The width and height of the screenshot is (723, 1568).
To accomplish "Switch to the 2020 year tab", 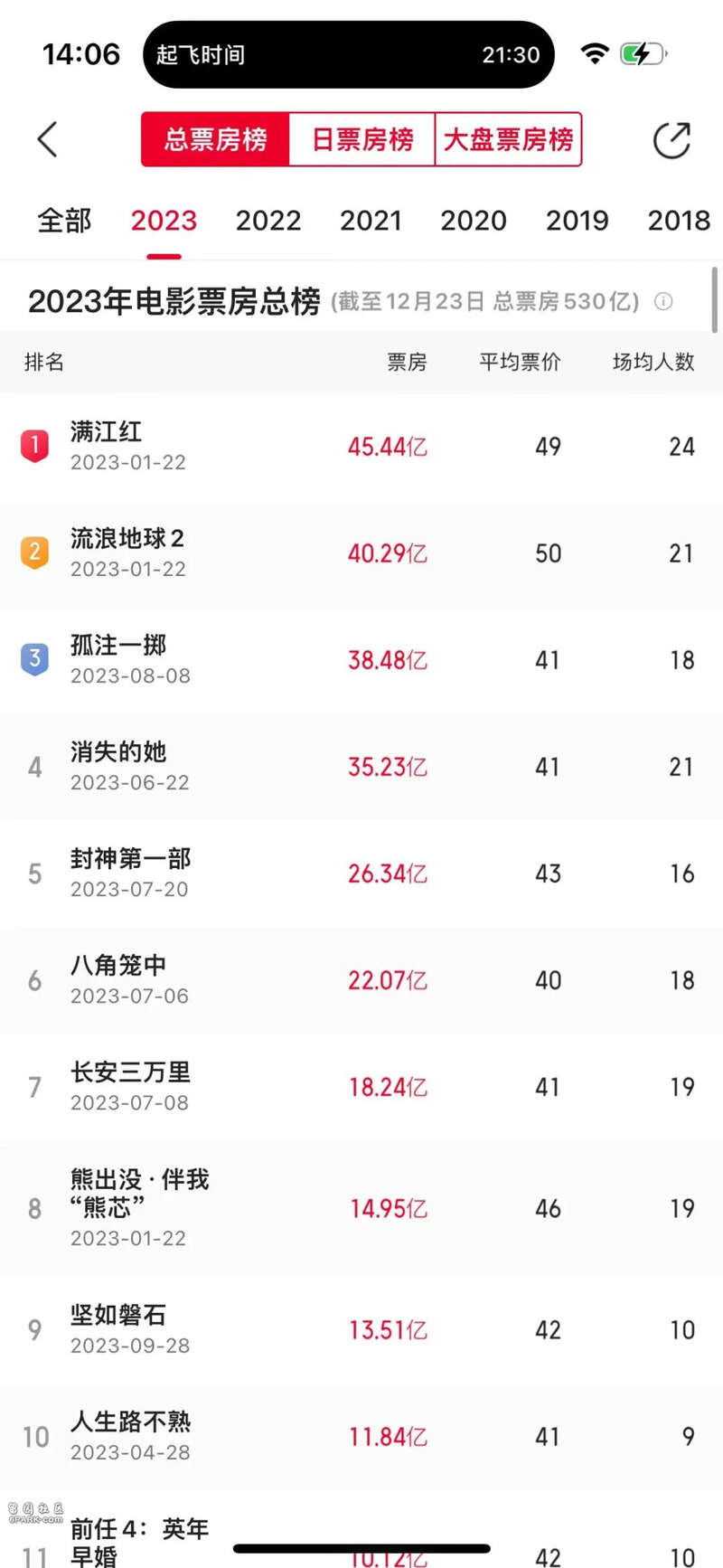I will click(474, 221).
